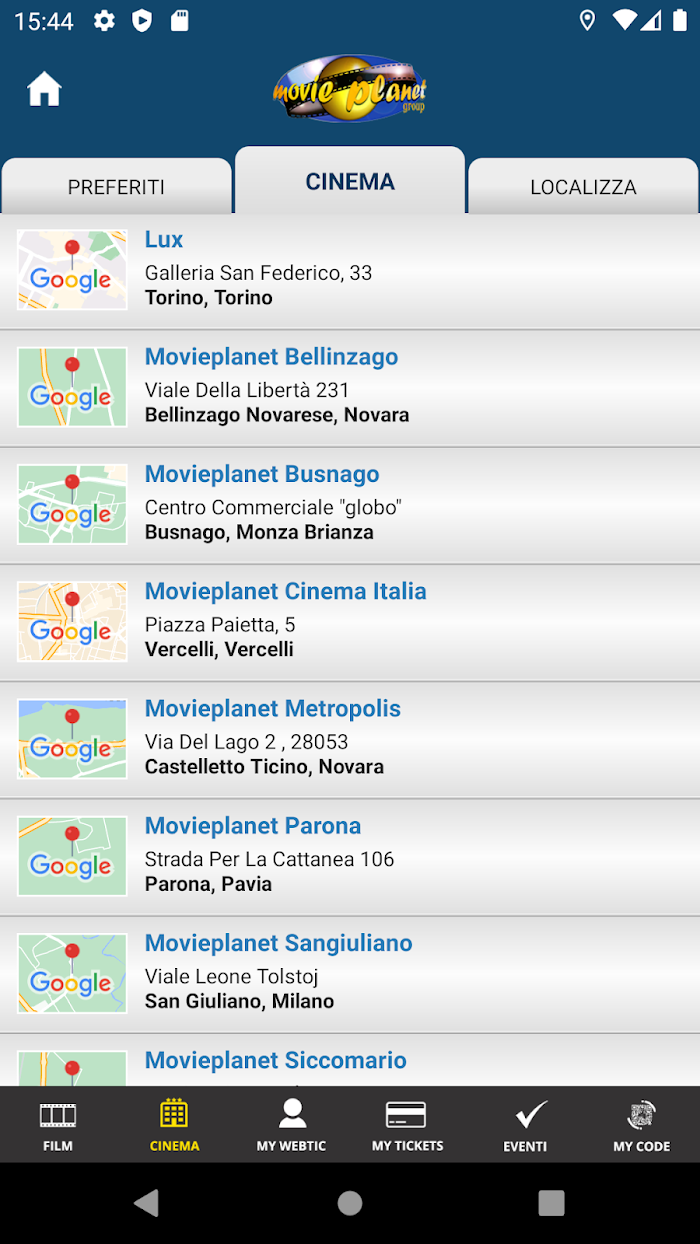Open My Webtic profile

pos(291,1125)
